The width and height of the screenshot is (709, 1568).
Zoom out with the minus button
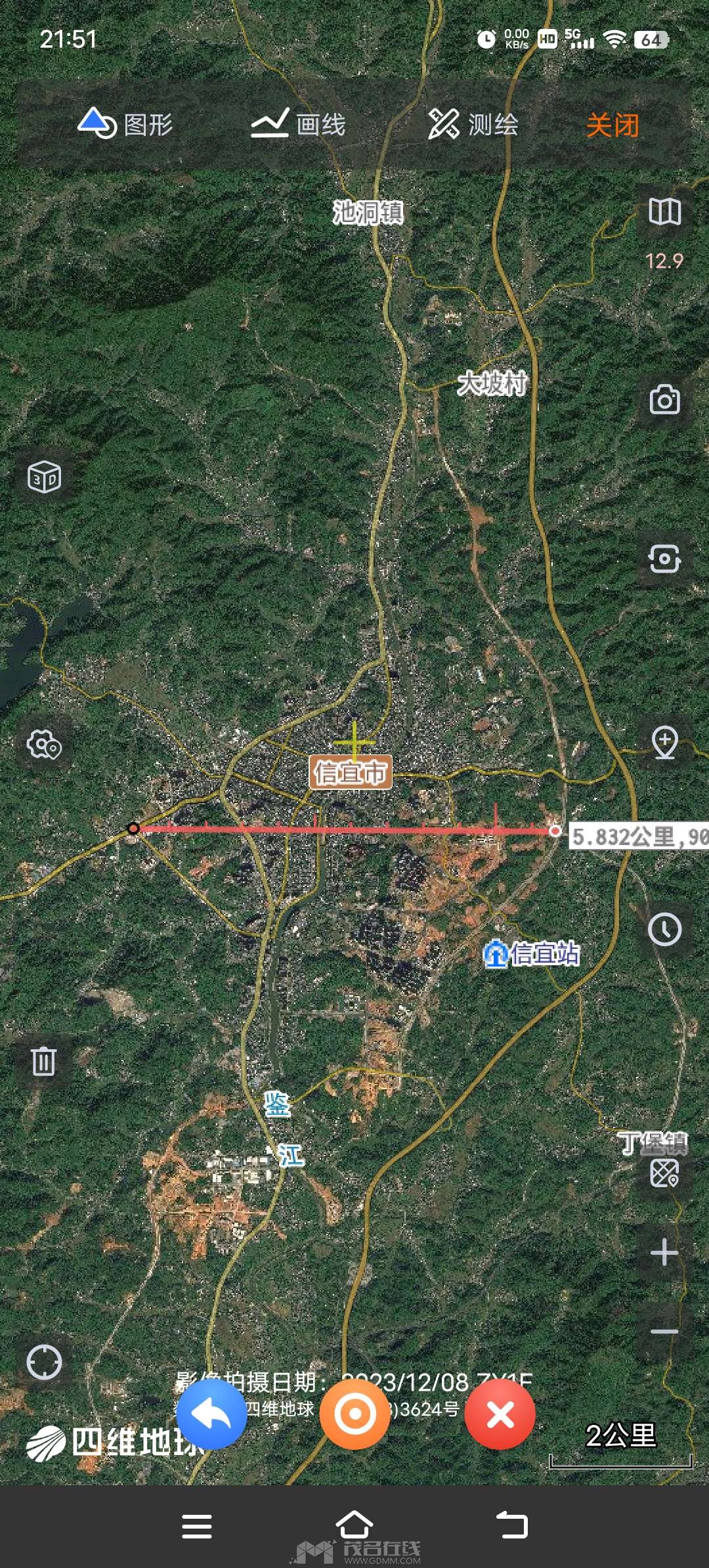tap(664, 1332)
